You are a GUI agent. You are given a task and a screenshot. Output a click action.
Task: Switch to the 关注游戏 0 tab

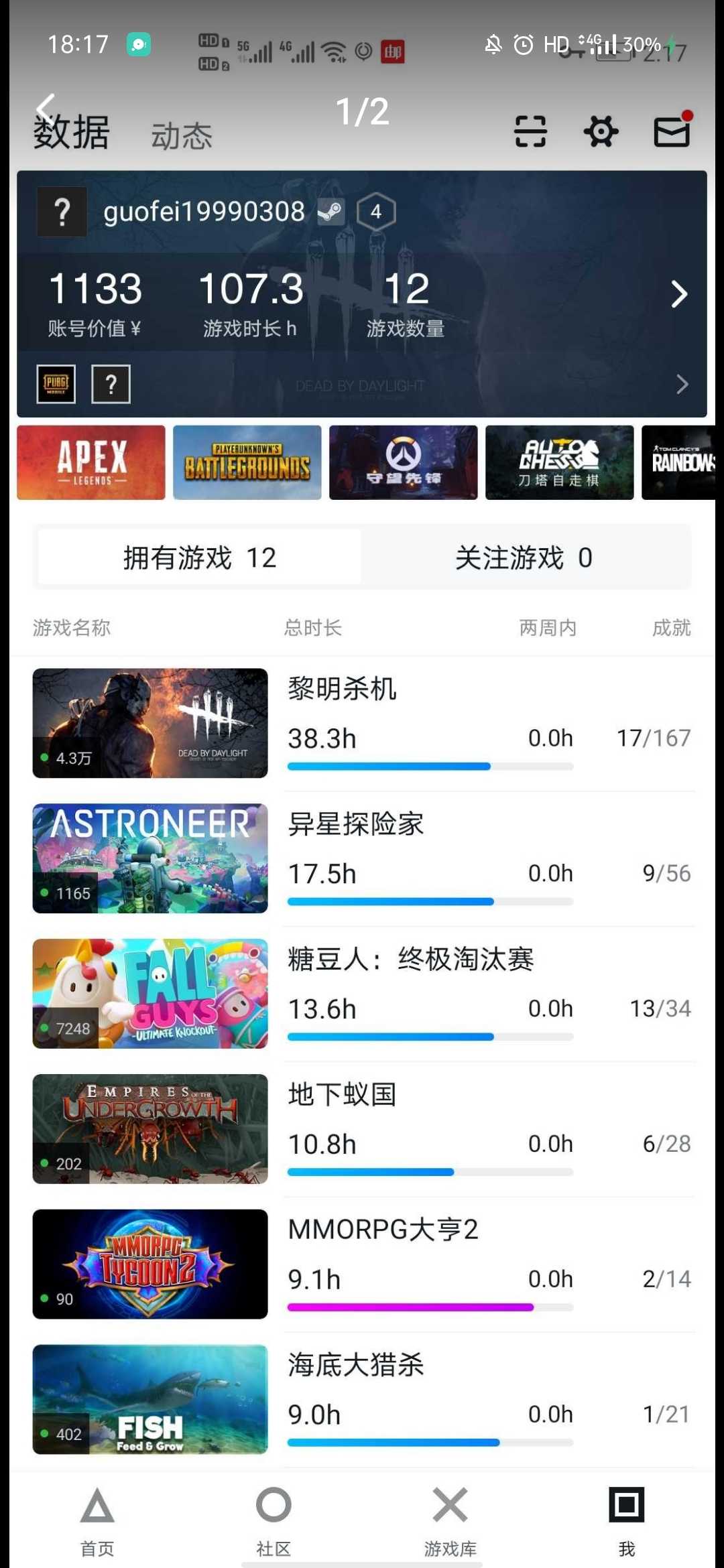(524, 558)
